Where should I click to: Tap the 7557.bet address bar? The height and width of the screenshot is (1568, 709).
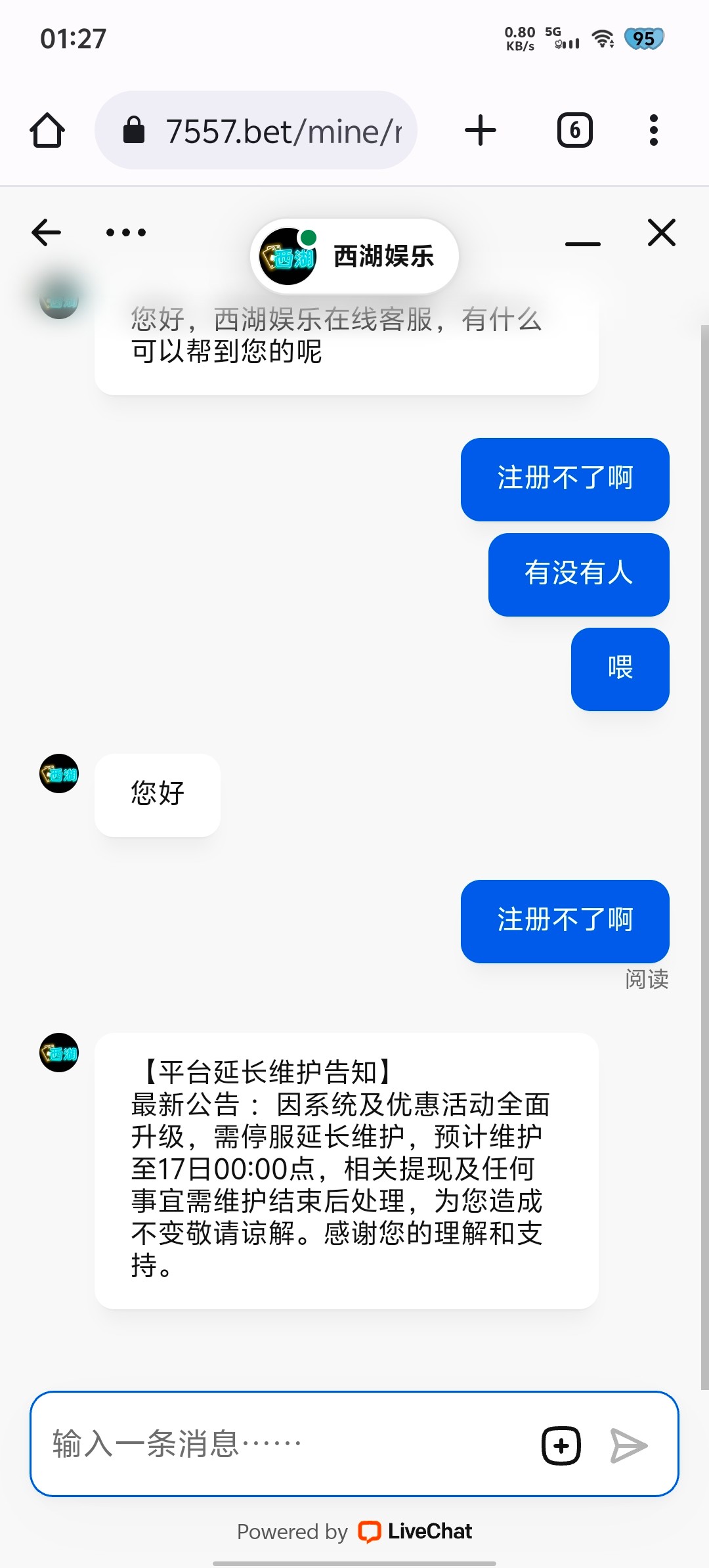(256, 130)
